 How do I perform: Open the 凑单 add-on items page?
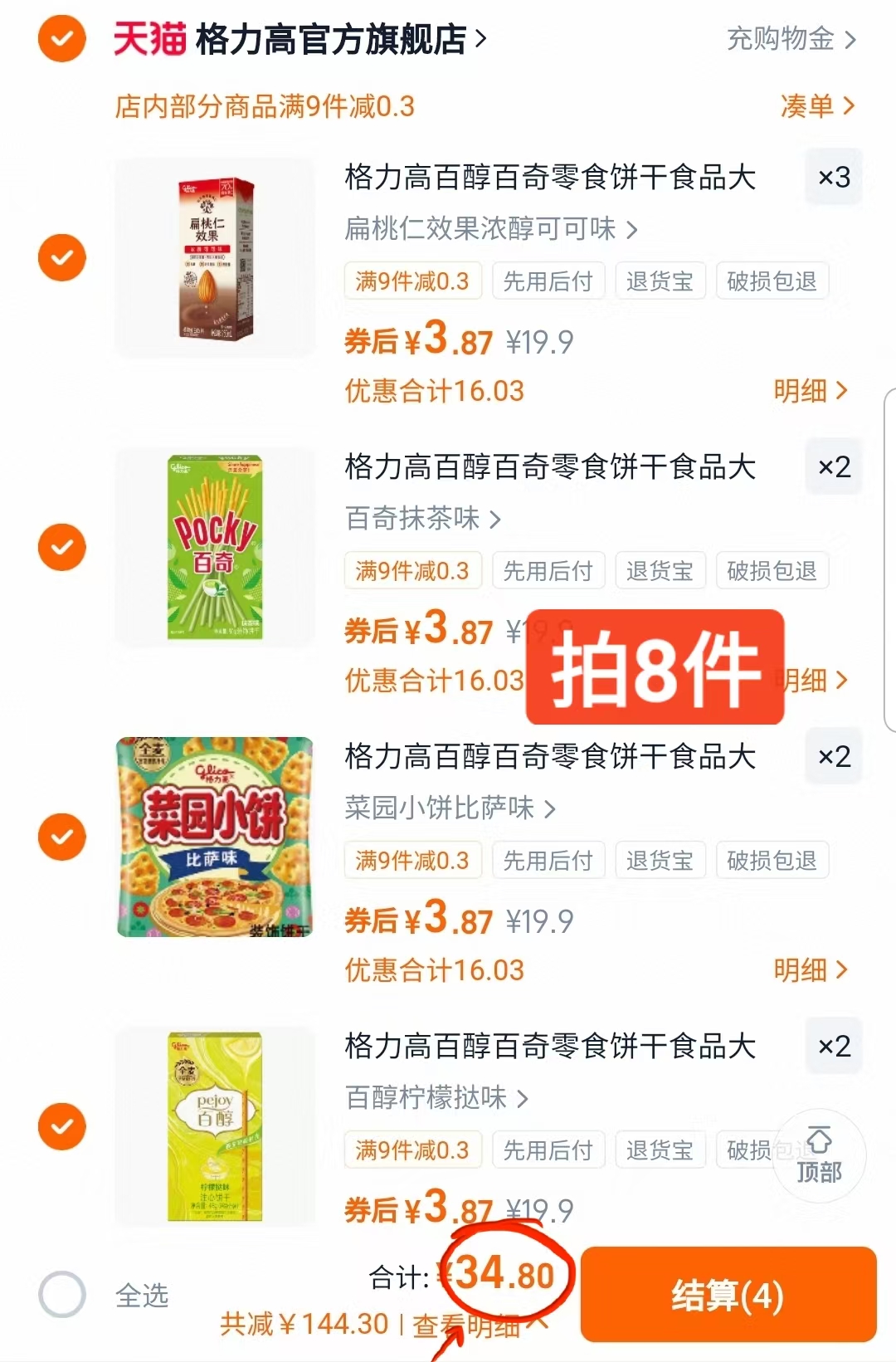pyautogui.click(x=817, y=106)
